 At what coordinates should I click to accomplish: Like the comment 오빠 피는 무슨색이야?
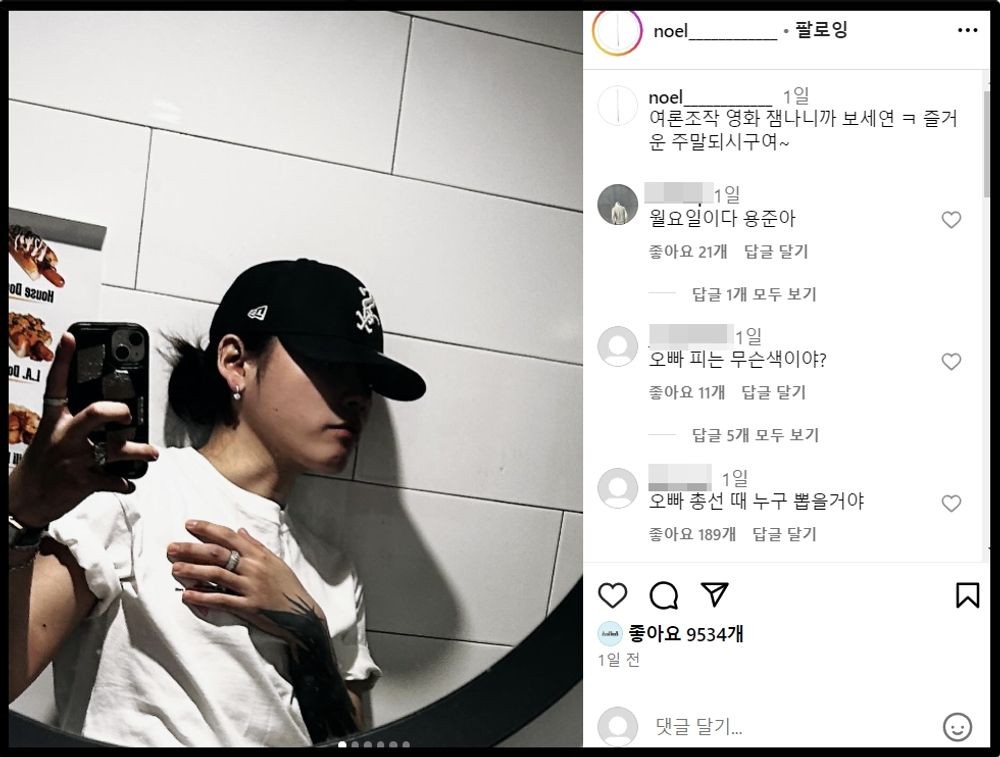click(951, 362)
